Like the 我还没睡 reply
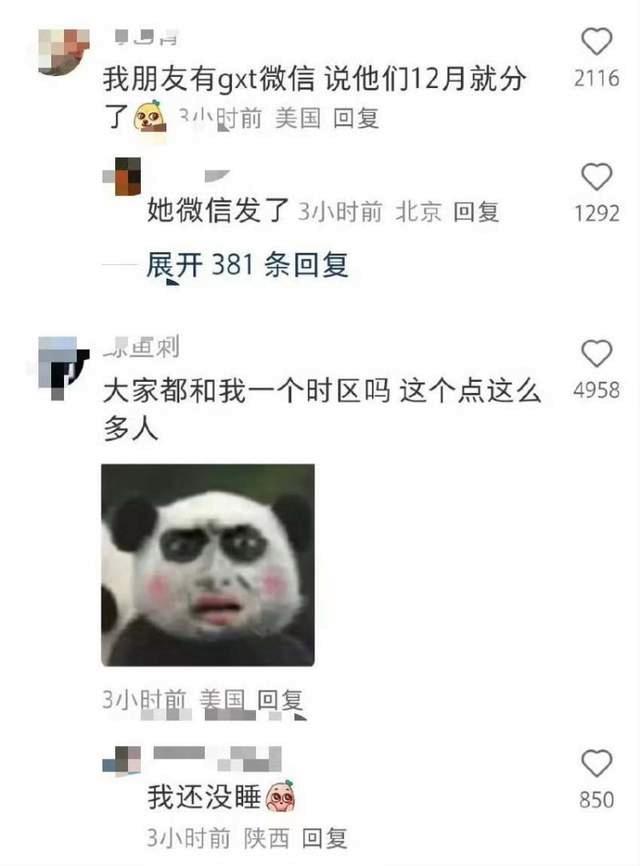 [597, 763]
